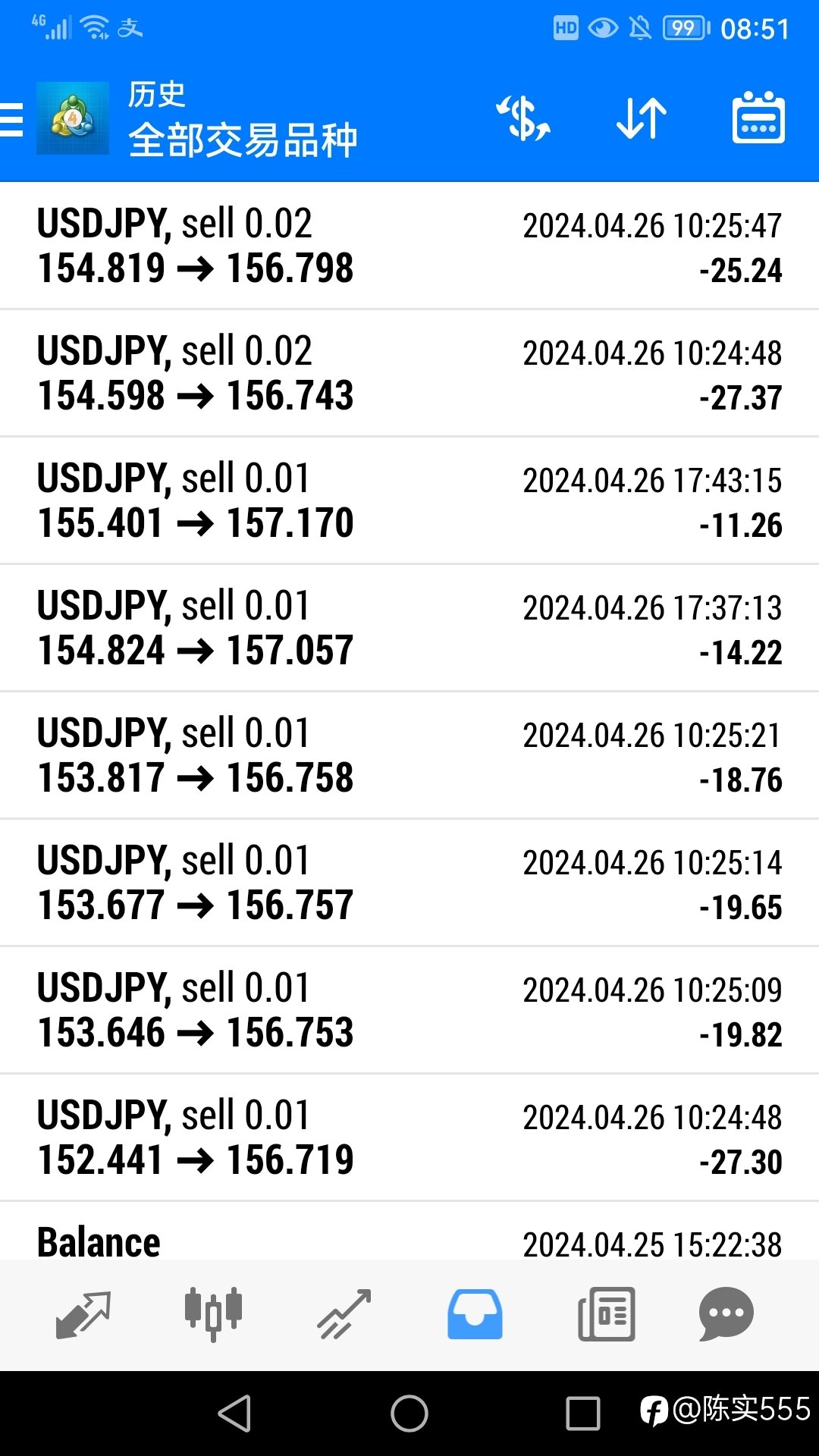Select the trade closed at 157.170
The height and width of the screenshot is (1456, 819).
409,500
